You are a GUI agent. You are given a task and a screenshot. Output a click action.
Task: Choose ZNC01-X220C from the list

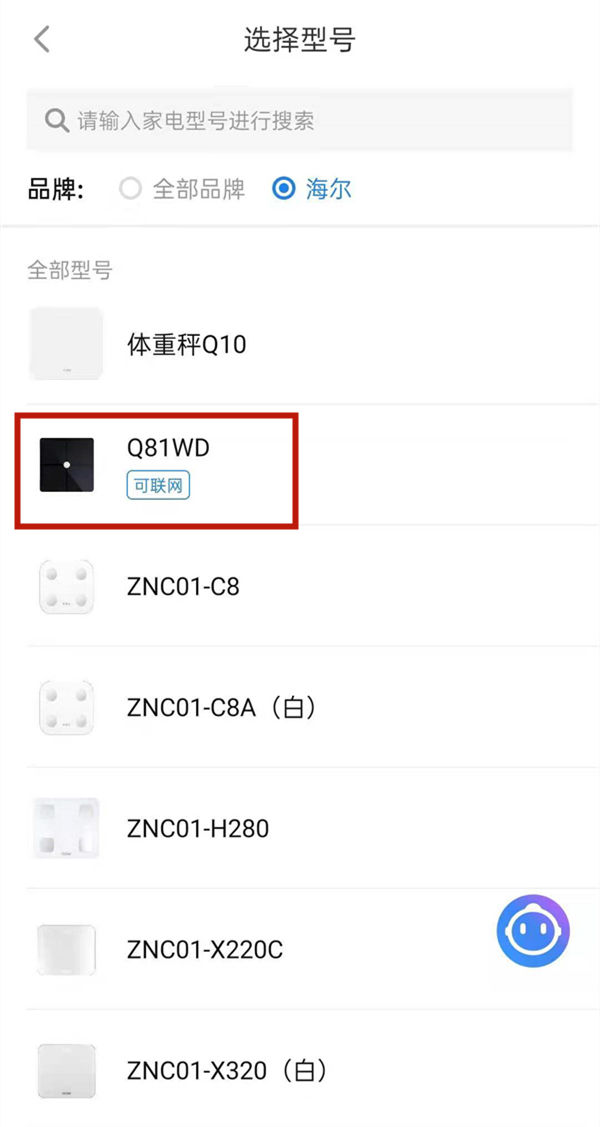pos(300,949)
